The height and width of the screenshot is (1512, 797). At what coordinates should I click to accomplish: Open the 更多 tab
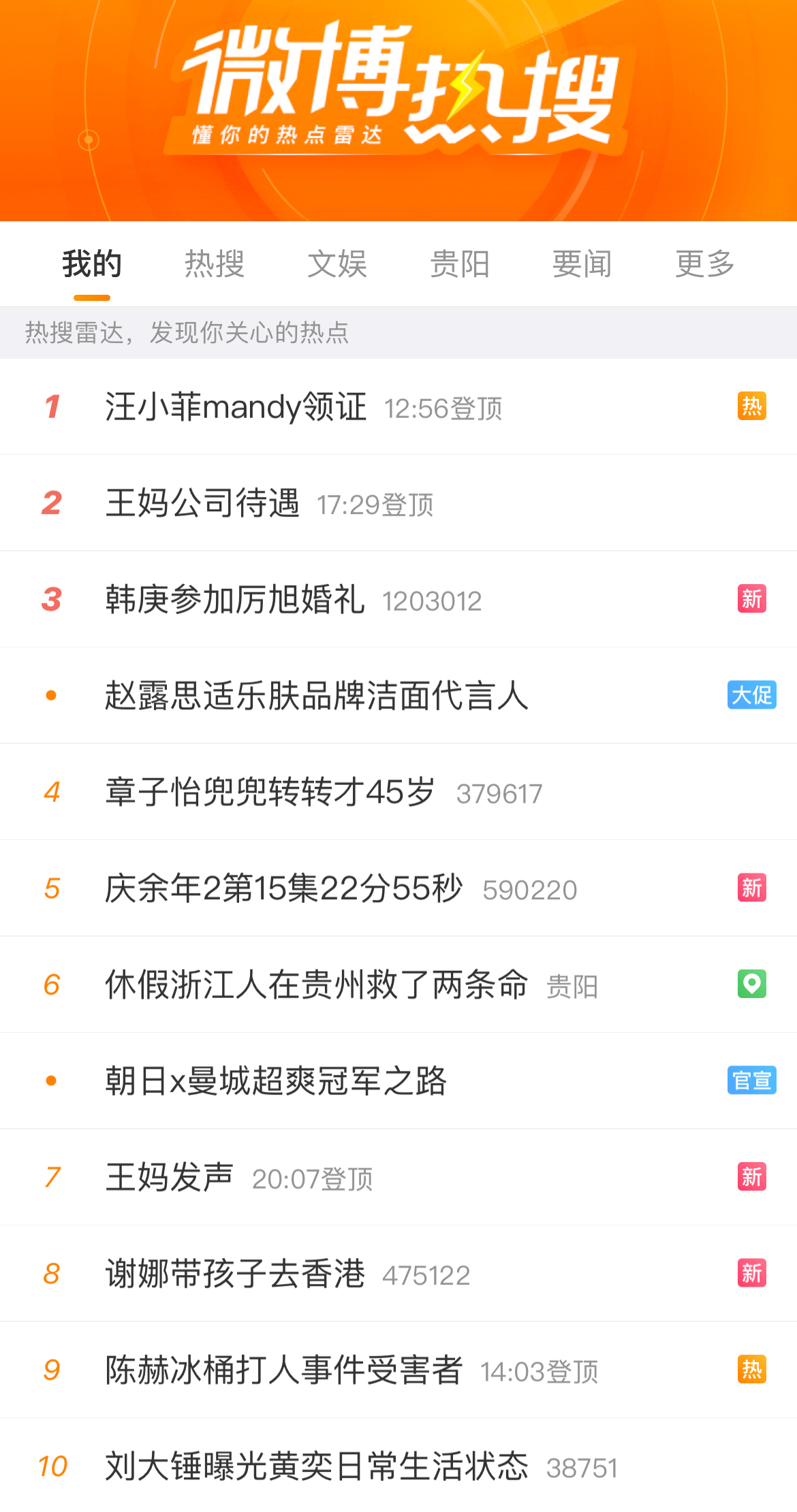704,263
